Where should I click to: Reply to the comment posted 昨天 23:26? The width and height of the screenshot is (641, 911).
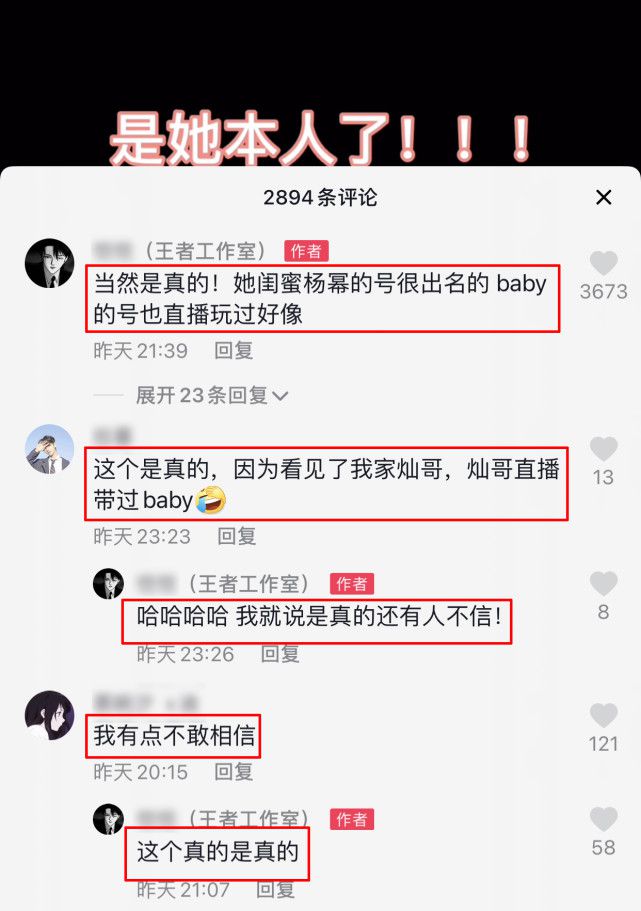pyautogui.click(x=280, y=654)
